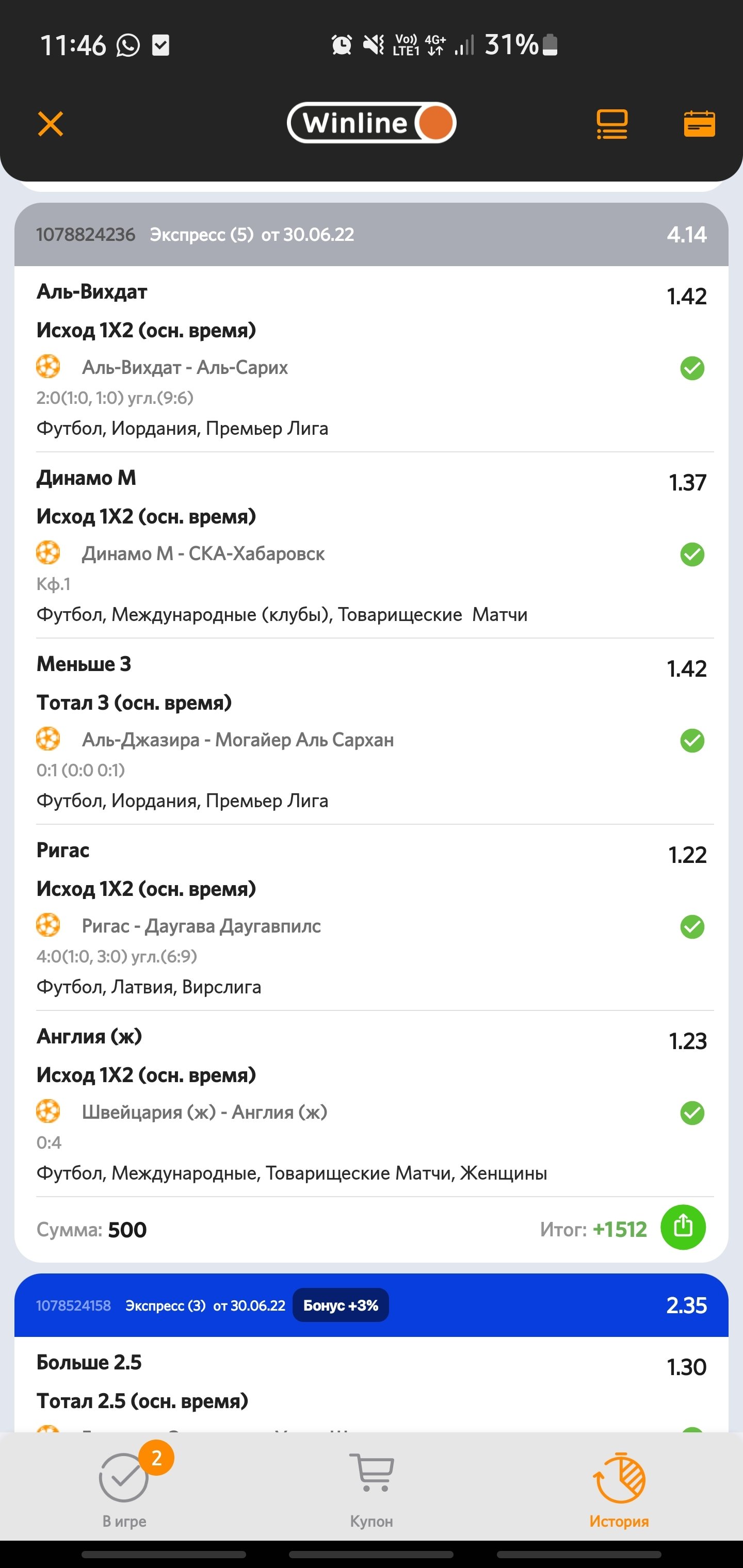The width and height of the screenshot is (743, 1568).
Task: Open Экспресс (5) bet 1078824236 header
Action: 370,234
